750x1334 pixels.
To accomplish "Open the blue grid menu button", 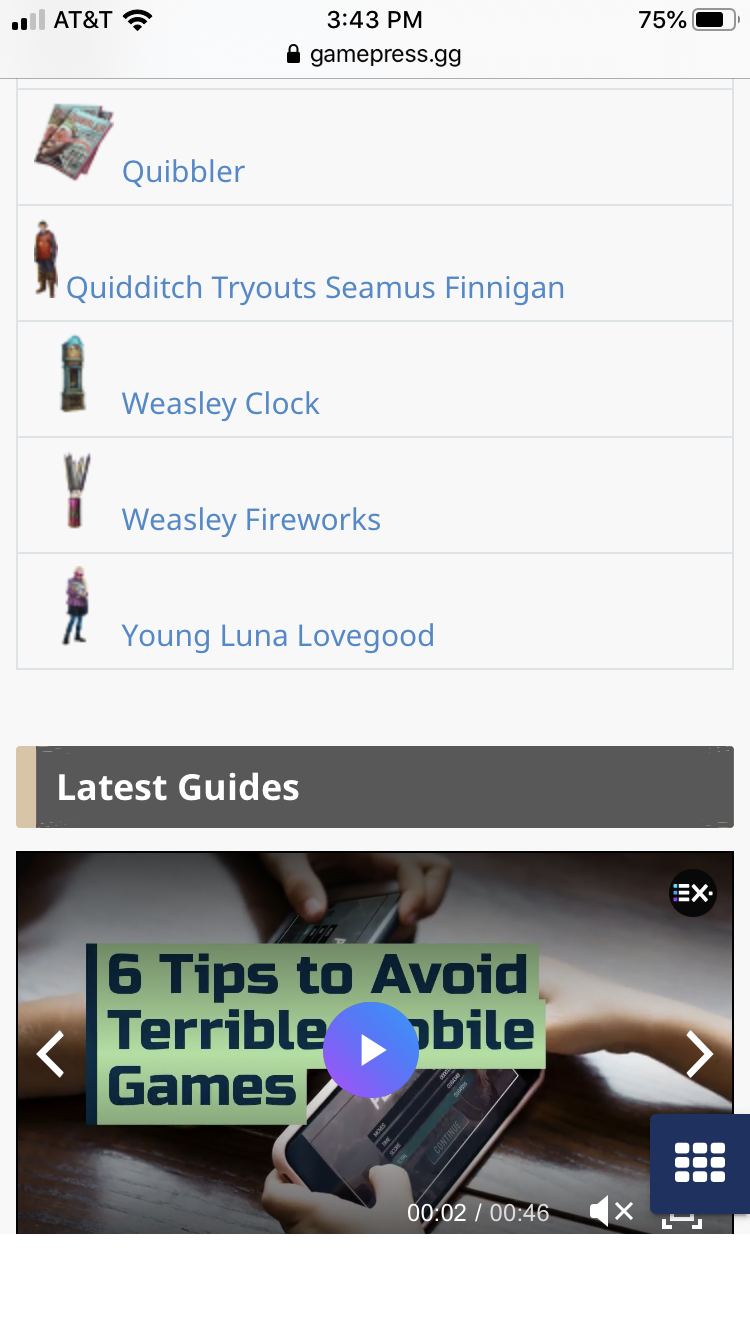I will coord(700,1163).
